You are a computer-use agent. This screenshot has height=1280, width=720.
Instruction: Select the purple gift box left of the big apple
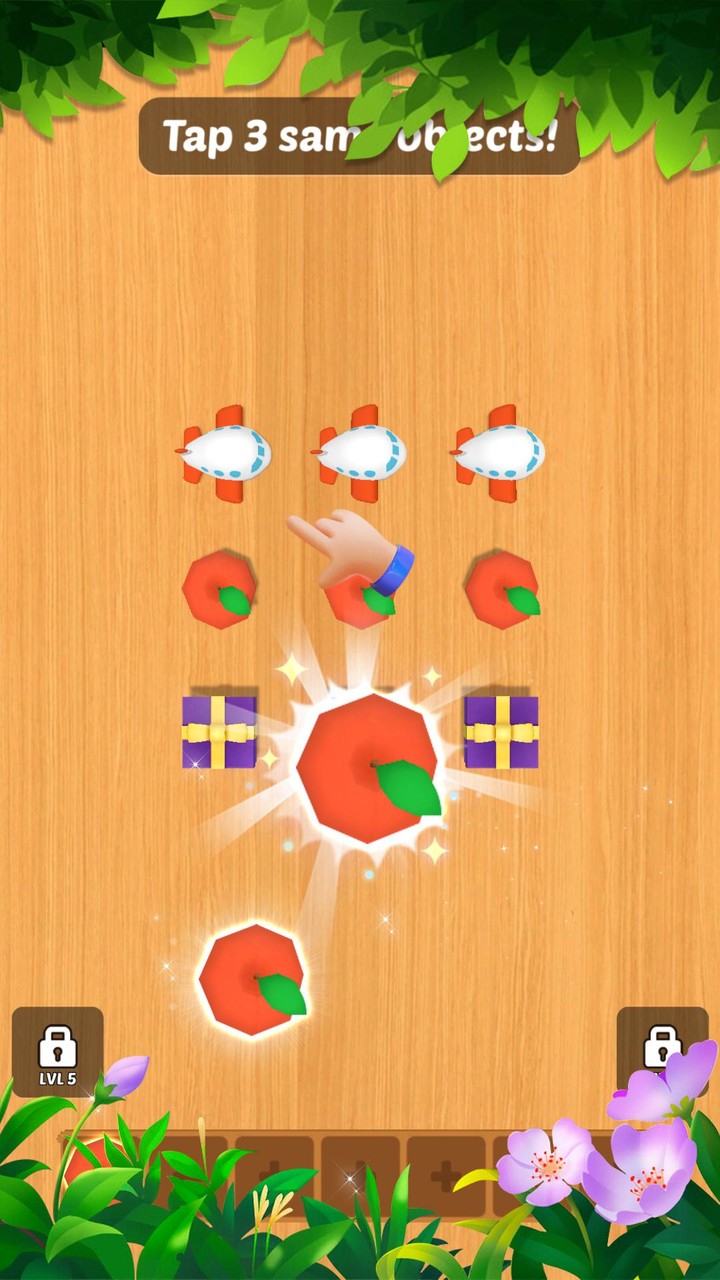coord(219,732)
